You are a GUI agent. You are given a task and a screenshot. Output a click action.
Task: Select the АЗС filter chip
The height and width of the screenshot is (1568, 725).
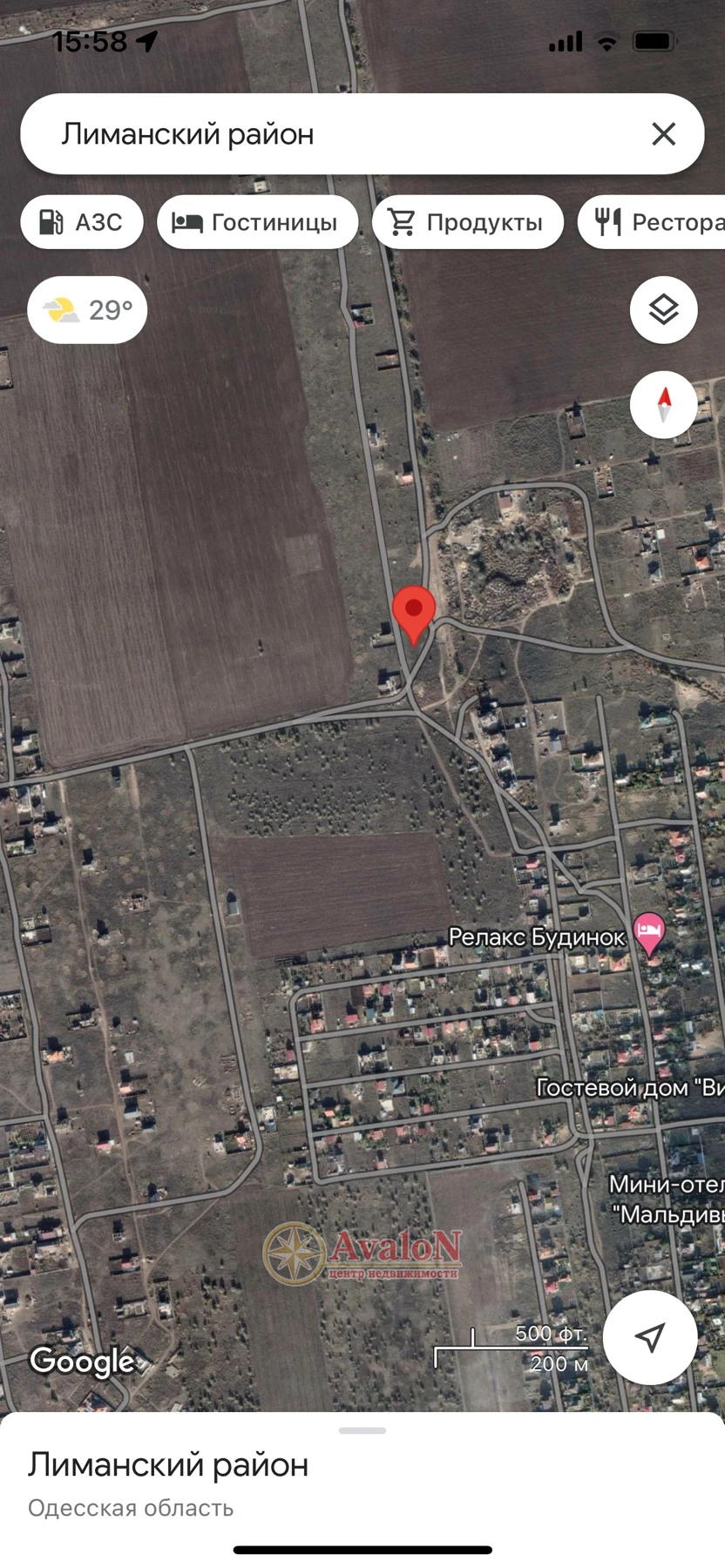tap(82, 222)
